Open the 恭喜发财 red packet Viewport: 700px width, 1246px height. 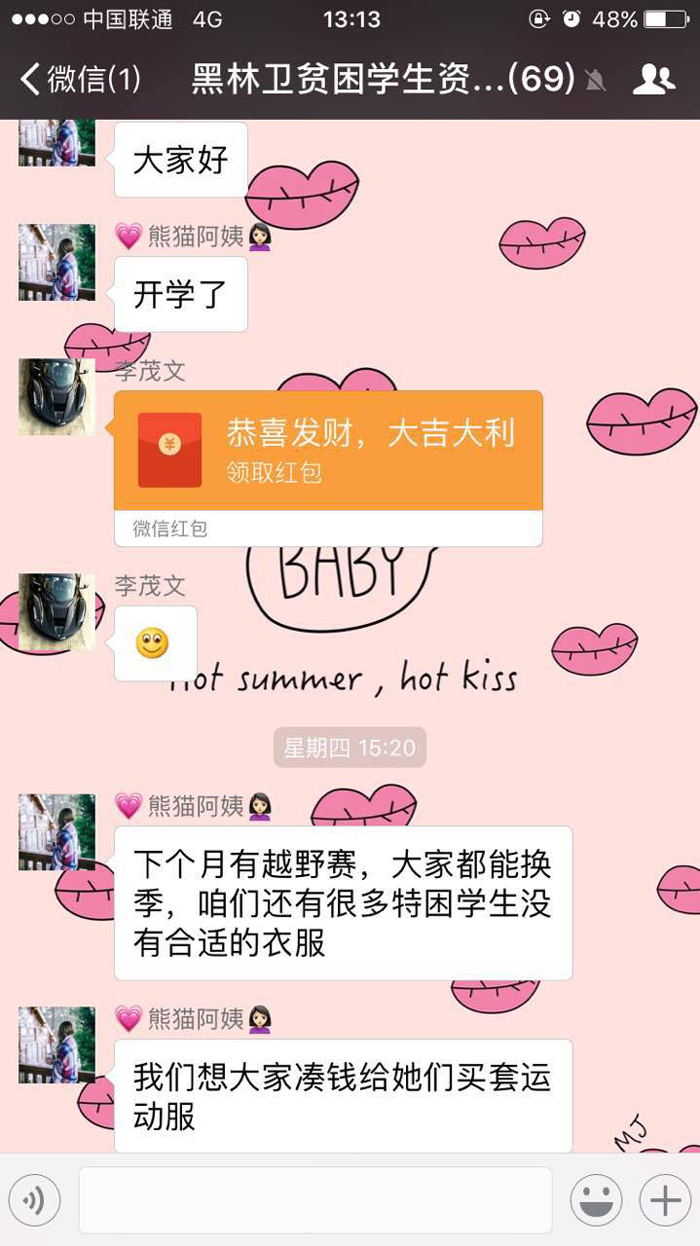329,468
